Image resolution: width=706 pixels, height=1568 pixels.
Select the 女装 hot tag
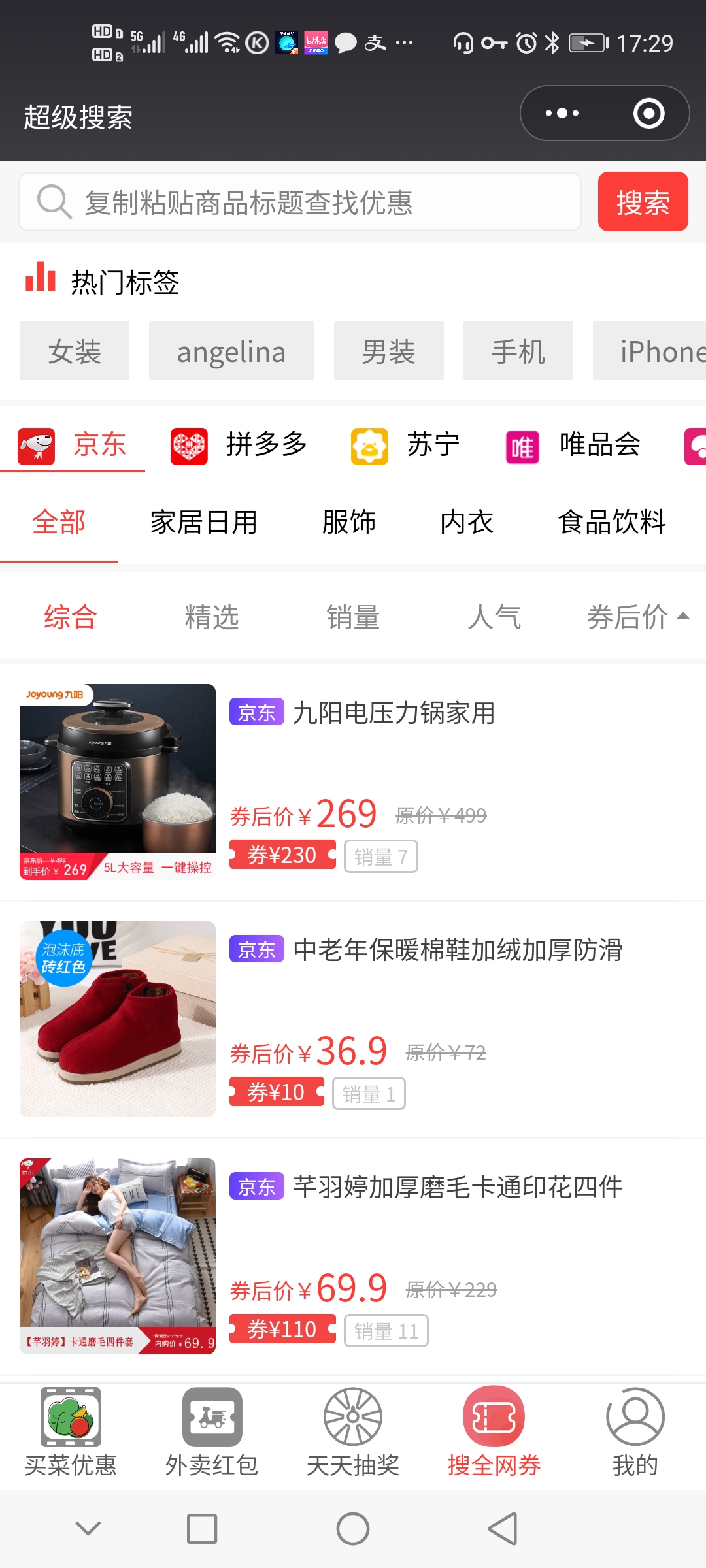tap(75, 351)
